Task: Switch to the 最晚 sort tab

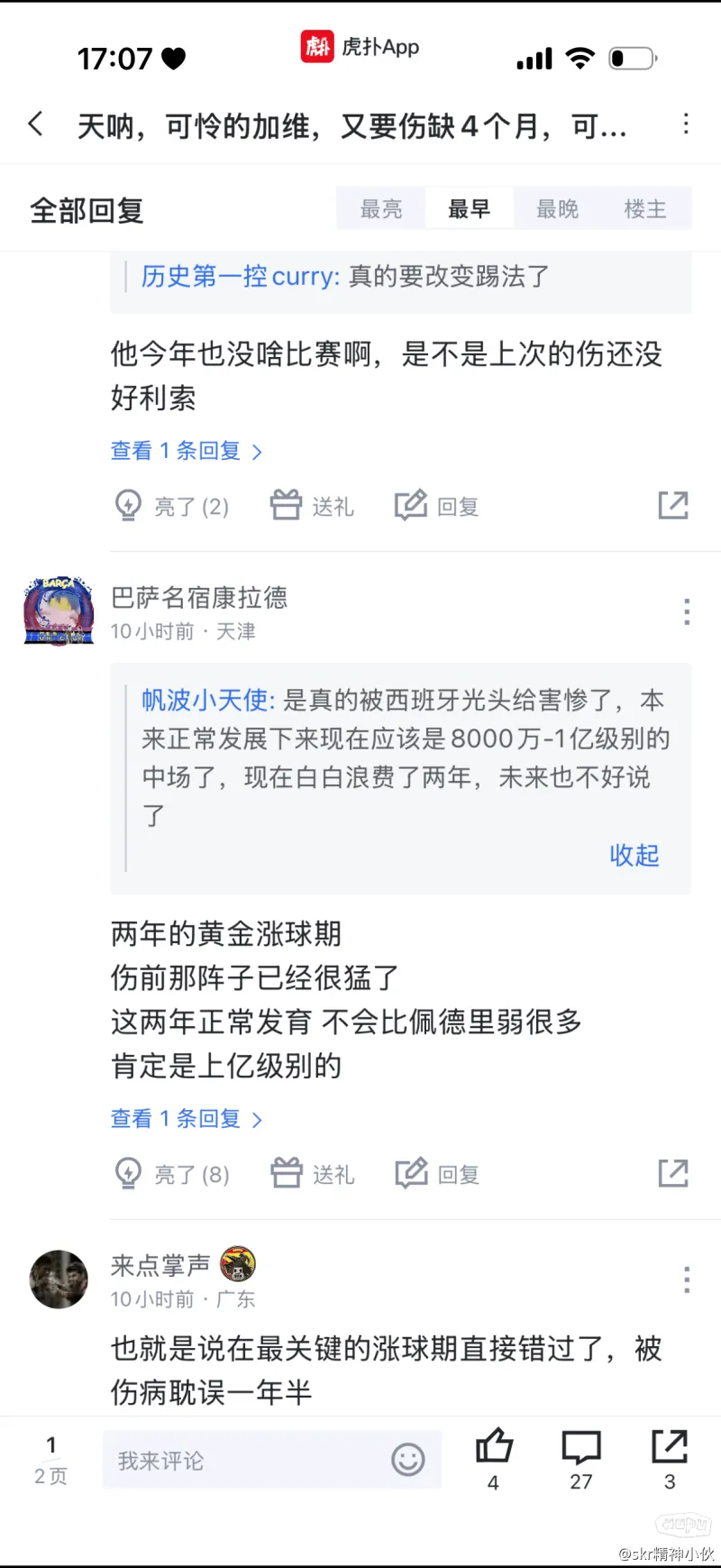Action: click(x=557, y=209)
